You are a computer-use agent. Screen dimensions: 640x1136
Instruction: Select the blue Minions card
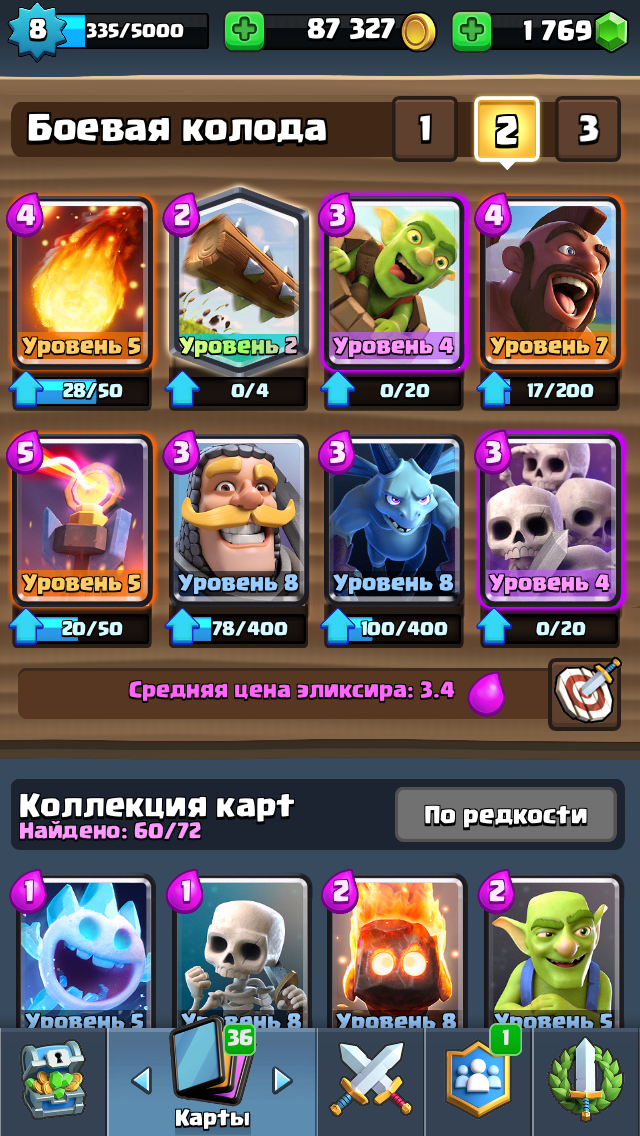click(x=394, y=520)
